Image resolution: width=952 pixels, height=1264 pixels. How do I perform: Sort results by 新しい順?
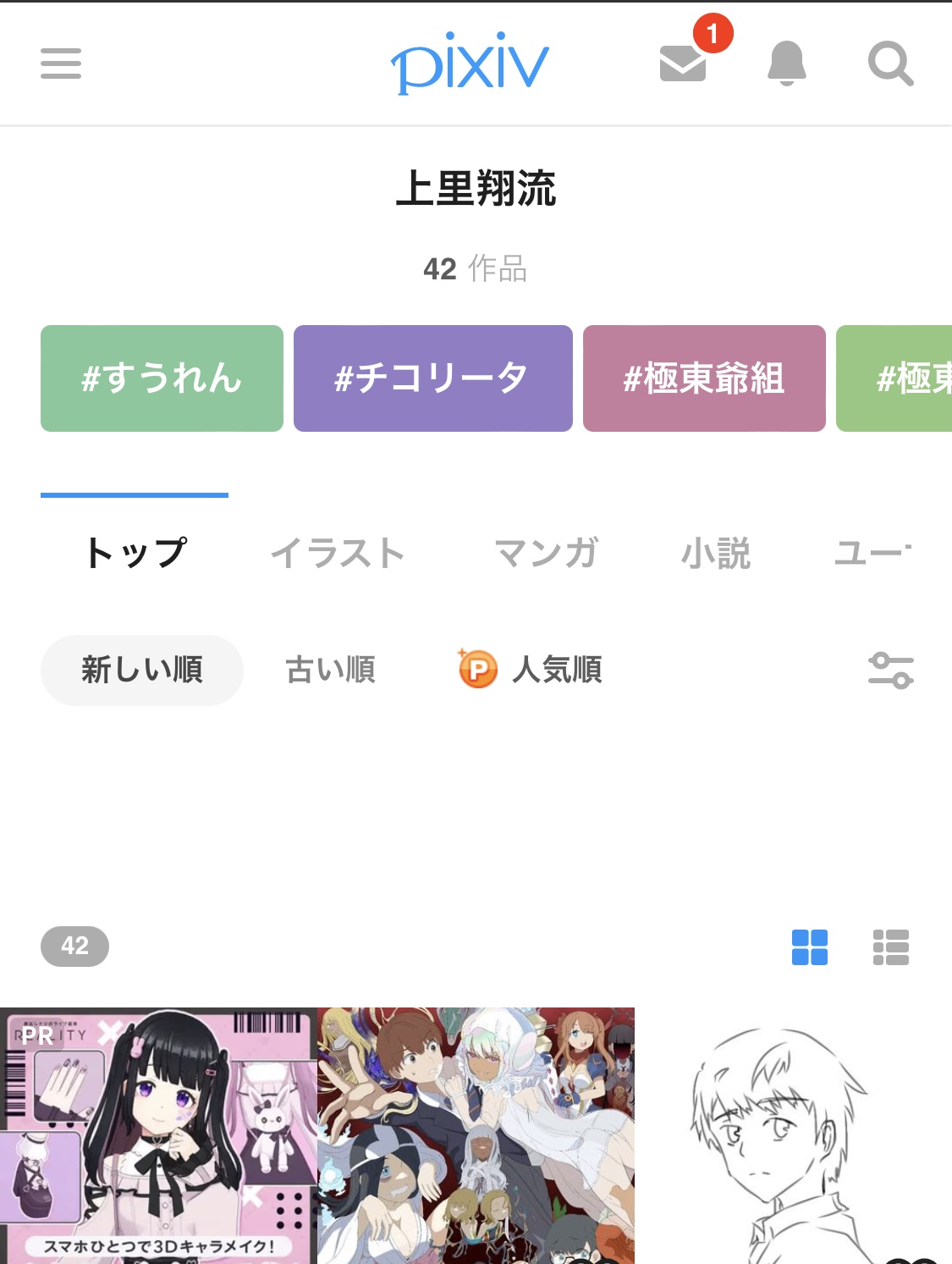point(142,670)
